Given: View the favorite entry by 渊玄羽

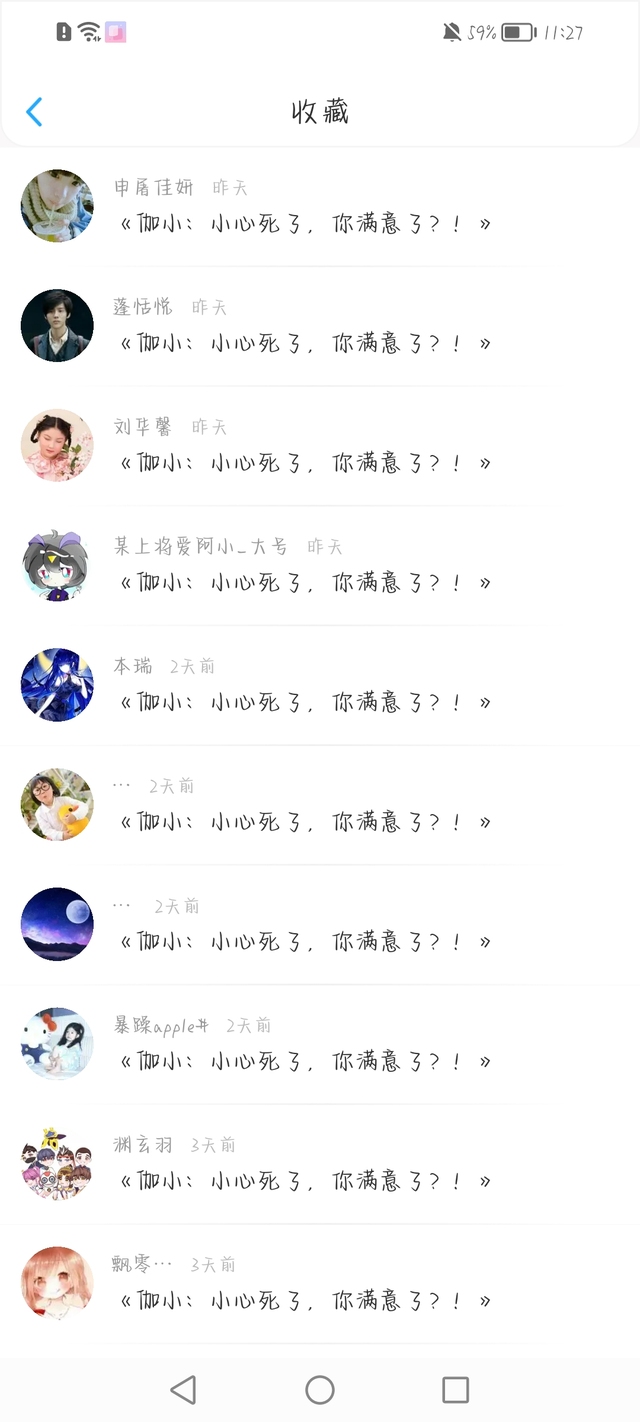Looking at the screenshot, I should 305,1181.
